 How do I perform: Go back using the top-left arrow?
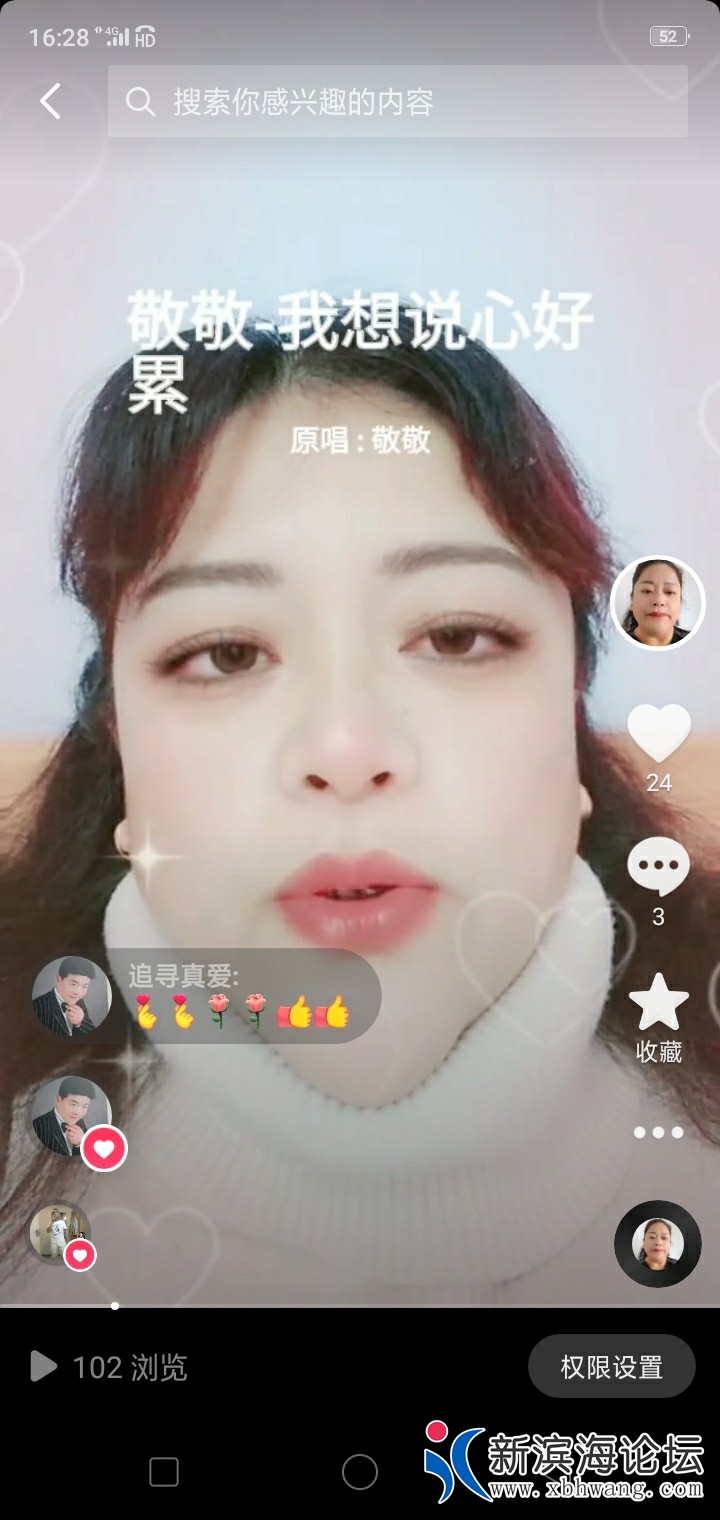coord(50,101)
